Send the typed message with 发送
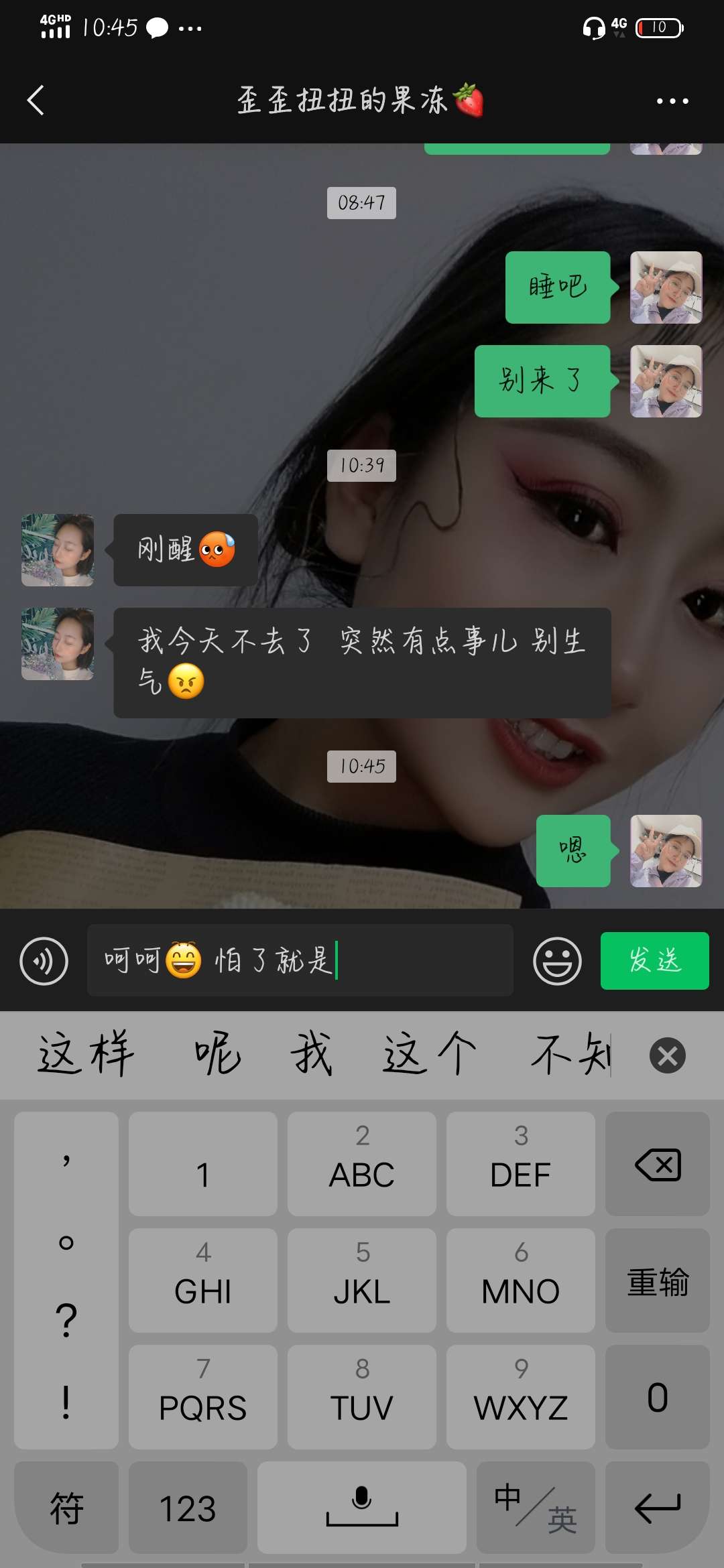Viewport: 724px width, 1568px height. point(654,960)
